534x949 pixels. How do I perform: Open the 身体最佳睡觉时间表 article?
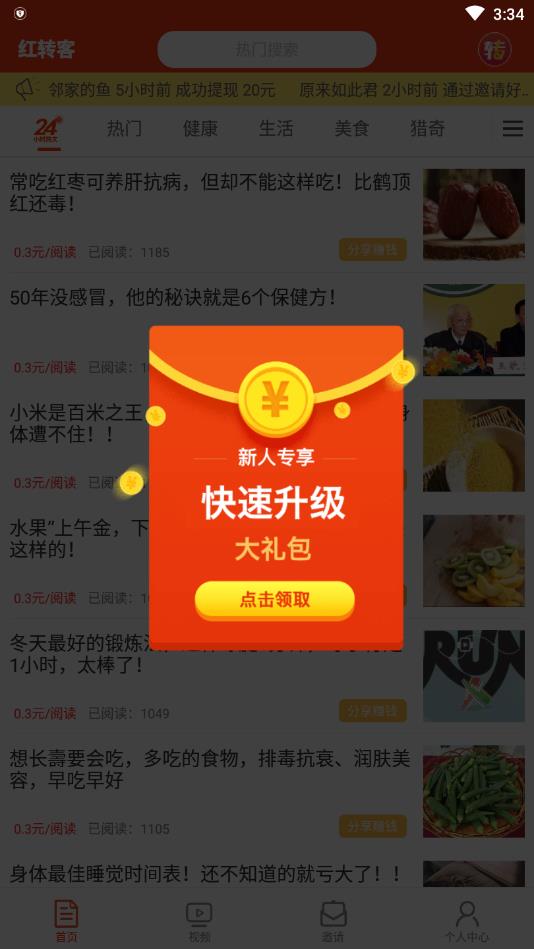206,874
